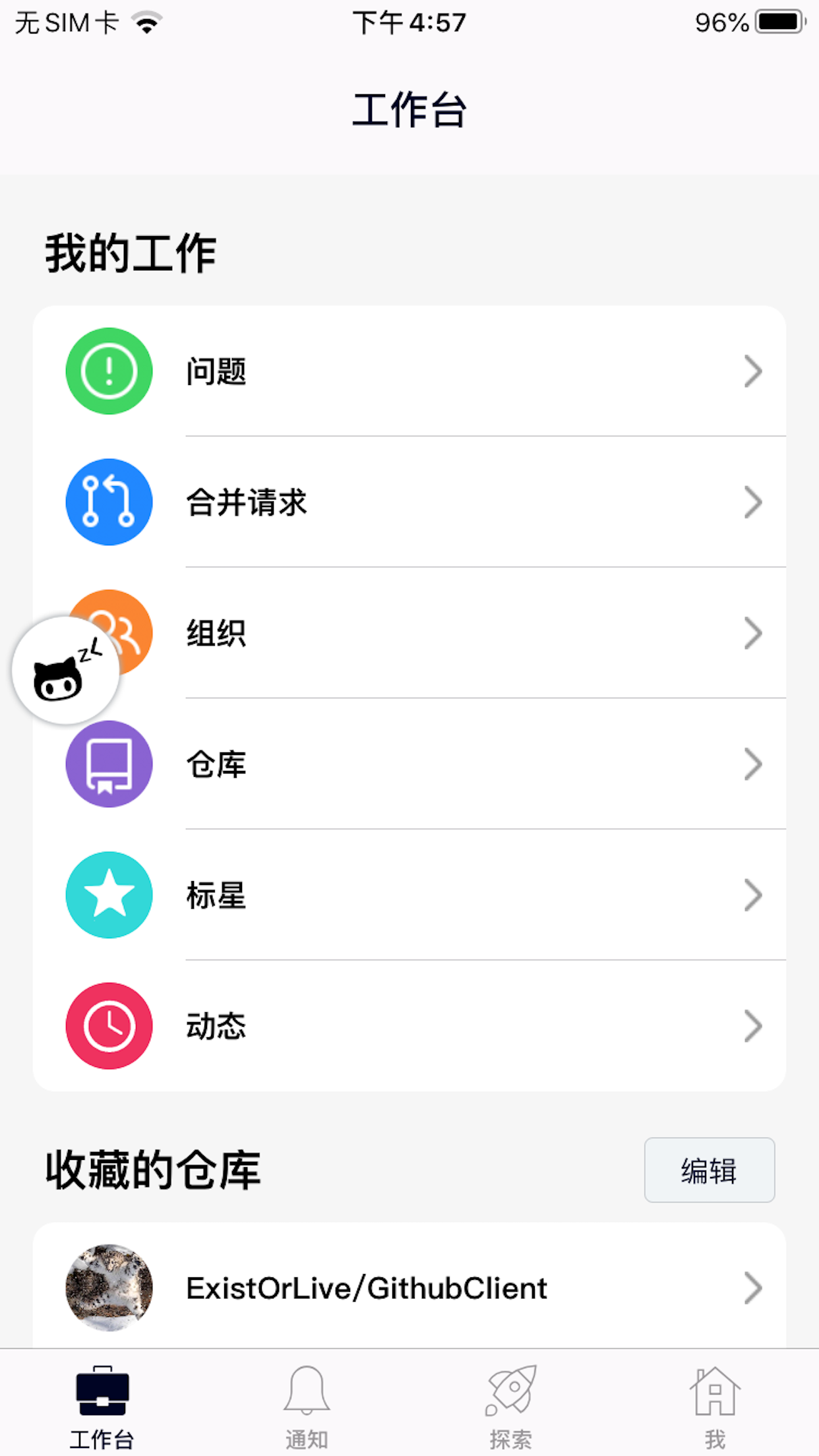Expand the 合并请求 row chevron
Image resolution: width=819 pixels, height=1456 pixels.
754,502
